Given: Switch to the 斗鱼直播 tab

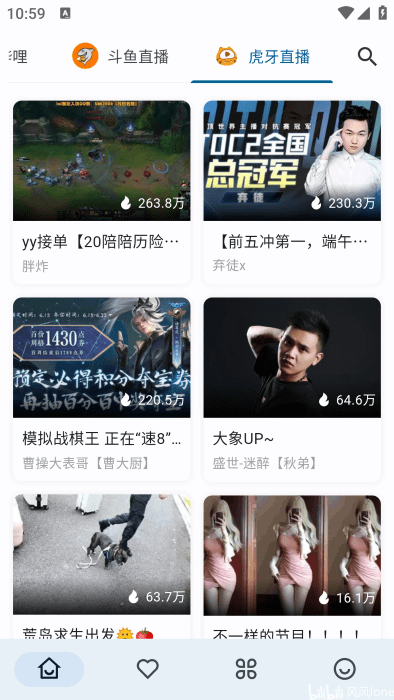Looking at the screenshot, I should click(120, 56).
